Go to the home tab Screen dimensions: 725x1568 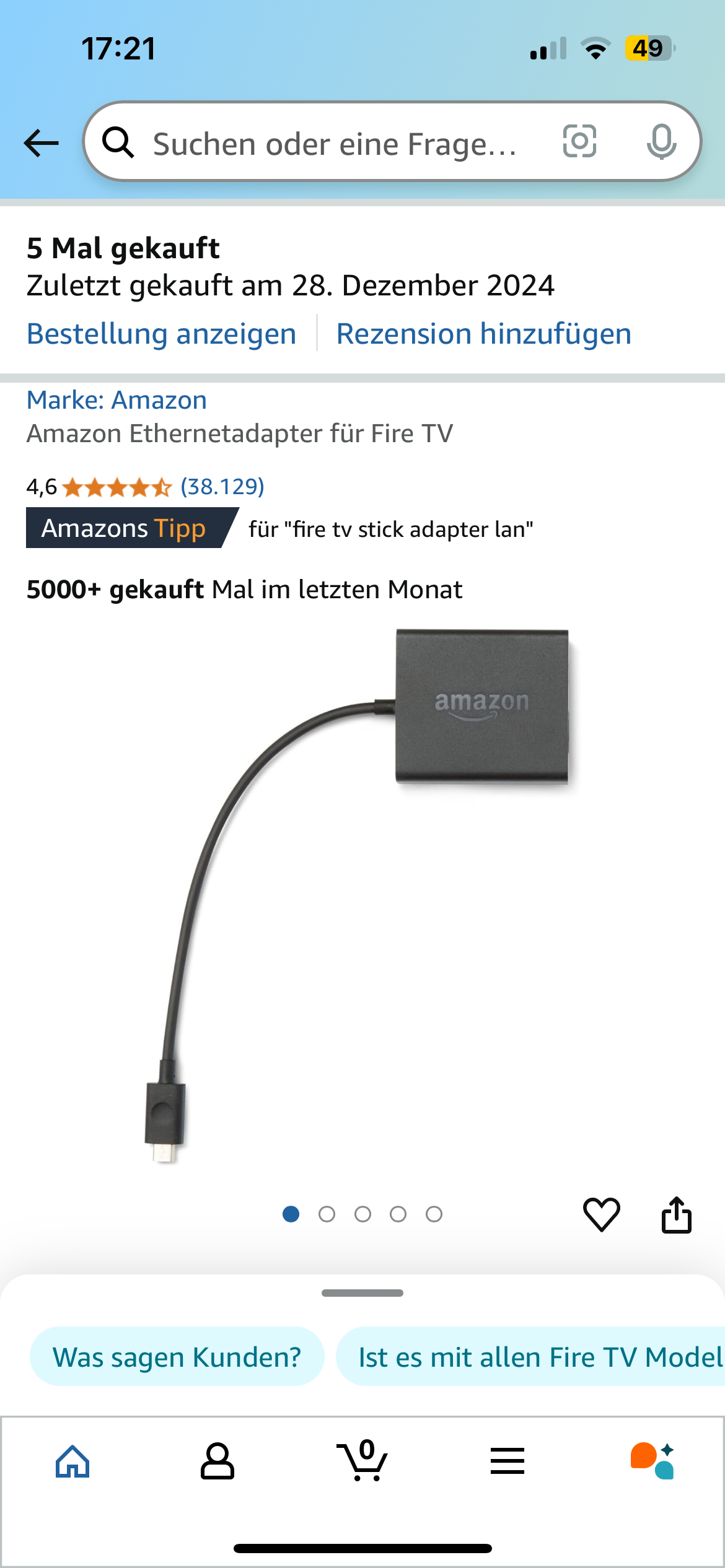coord(72,1461)
